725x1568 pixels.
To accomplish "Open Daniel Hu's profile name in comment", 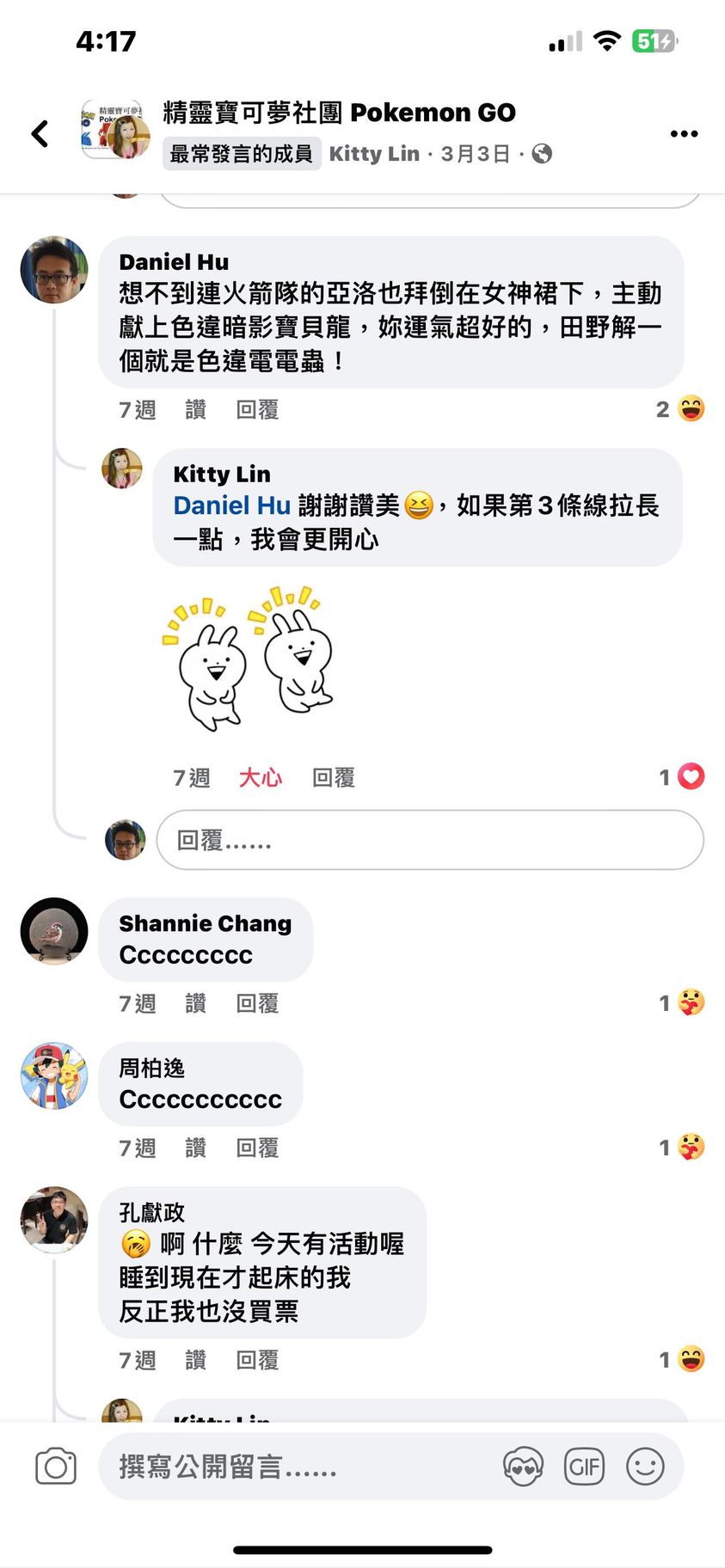I will [174, 262].
